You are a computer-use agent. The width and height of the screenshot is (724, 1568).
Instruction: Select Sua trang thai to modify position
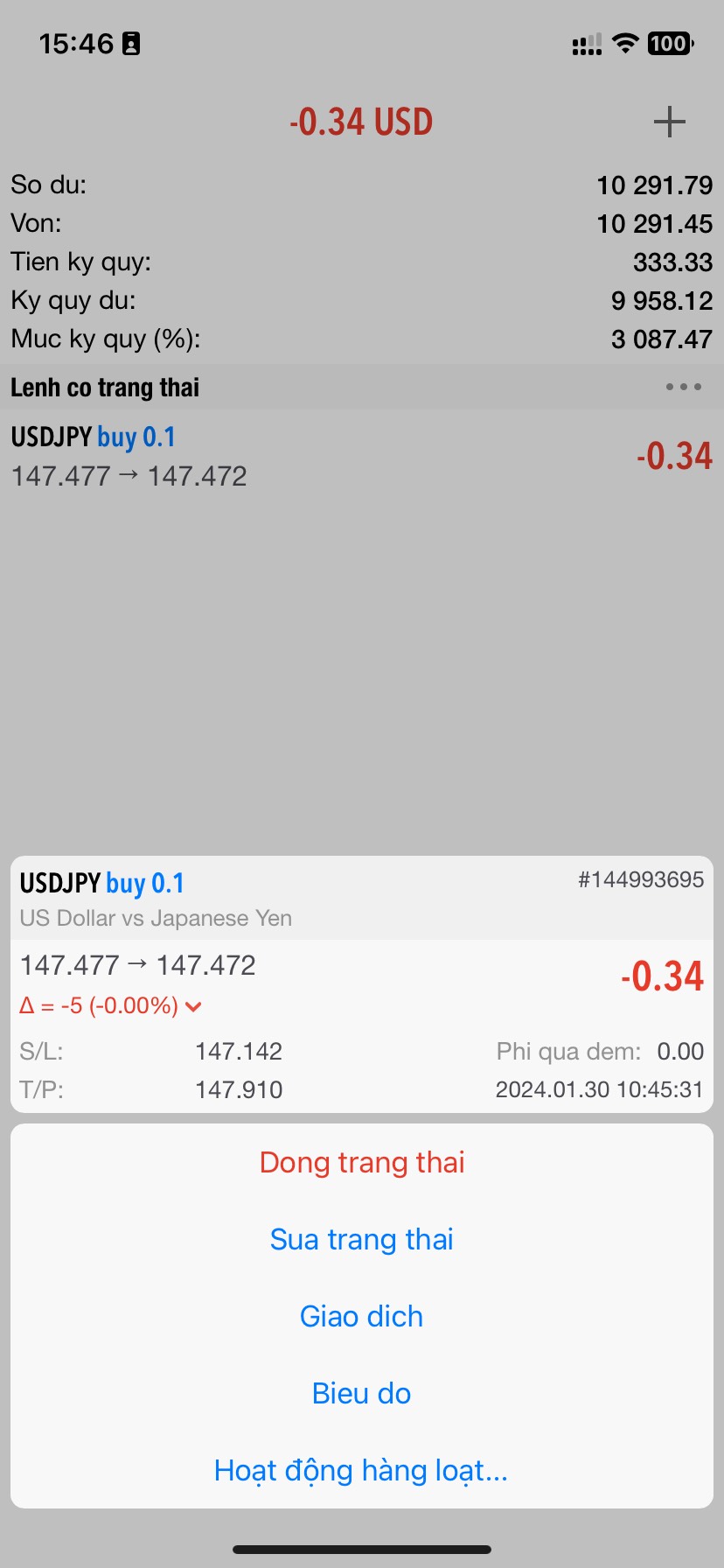pos(362,1240)
